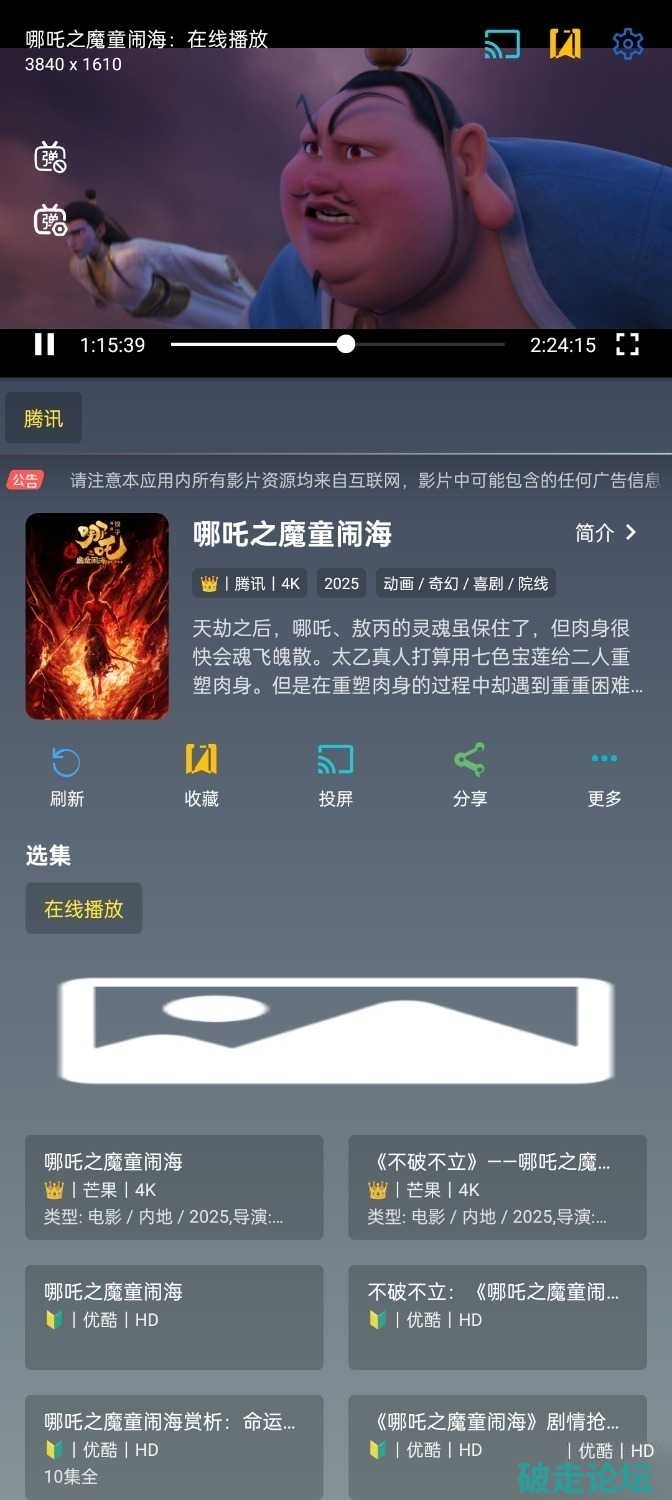Tap the cast icon in the player top bar
Viewport: 672px width, 1500px height.
pos(502,43)
